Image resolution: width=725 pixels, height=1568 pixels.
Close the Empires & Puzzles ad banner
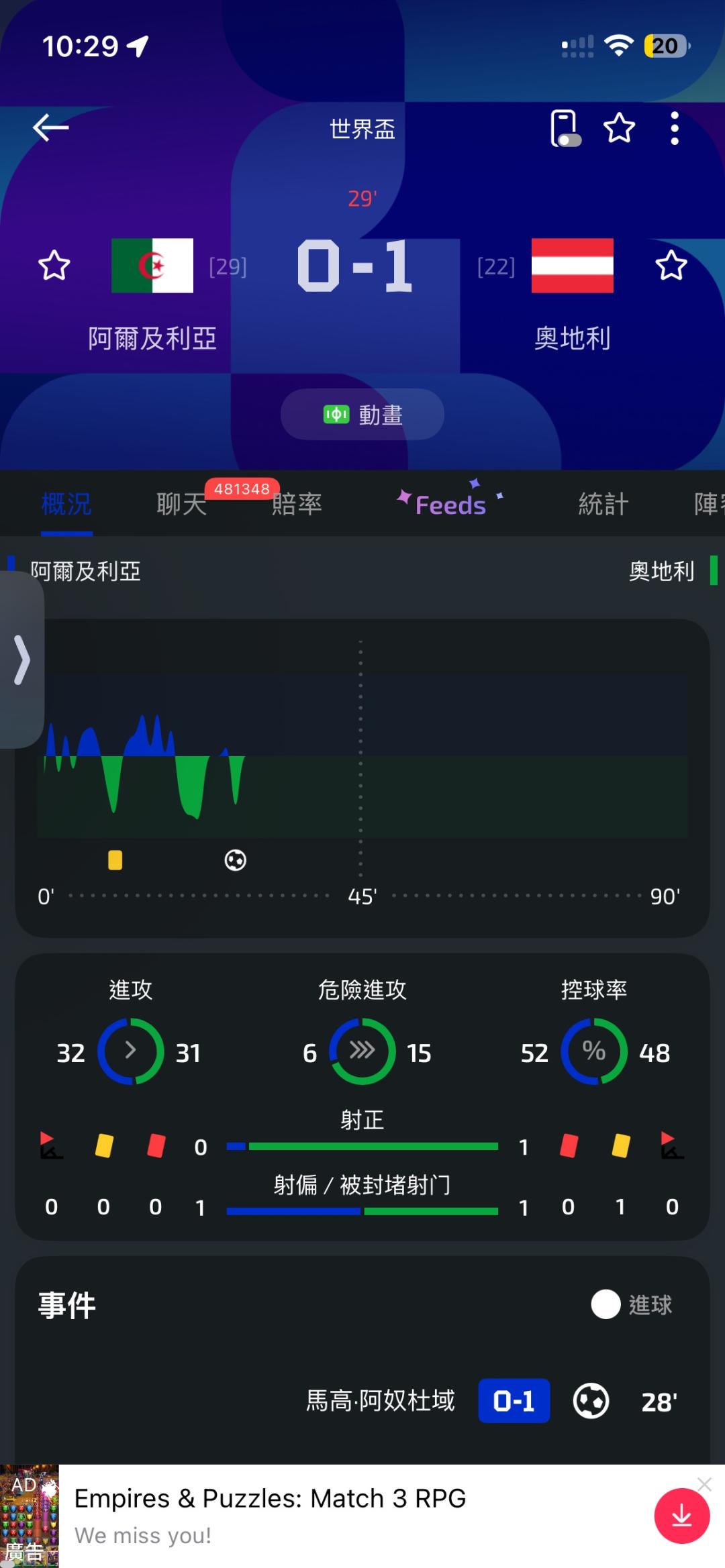704,1484
